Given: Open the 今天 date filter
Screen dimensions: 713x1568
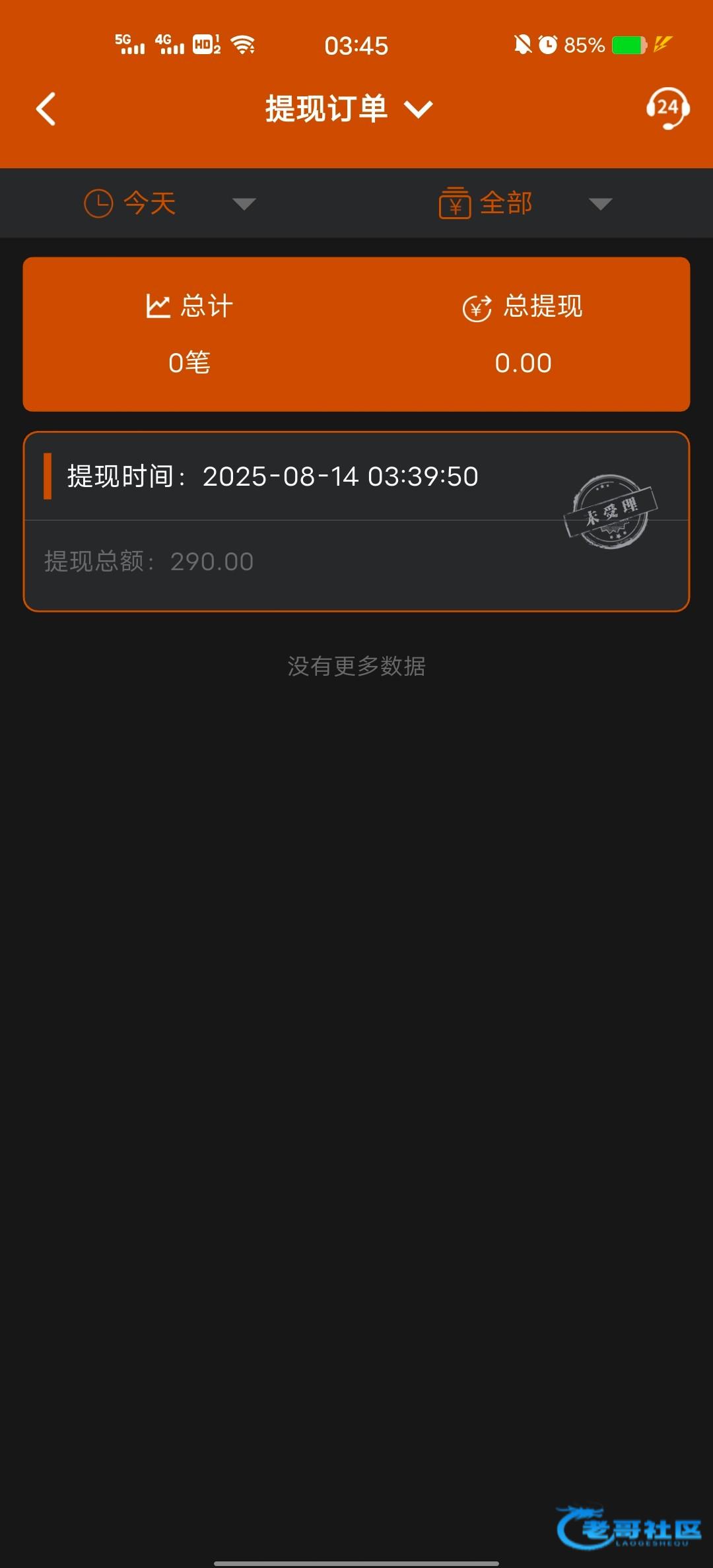Looking at the screenshot, I should click(x=170, y=203).
